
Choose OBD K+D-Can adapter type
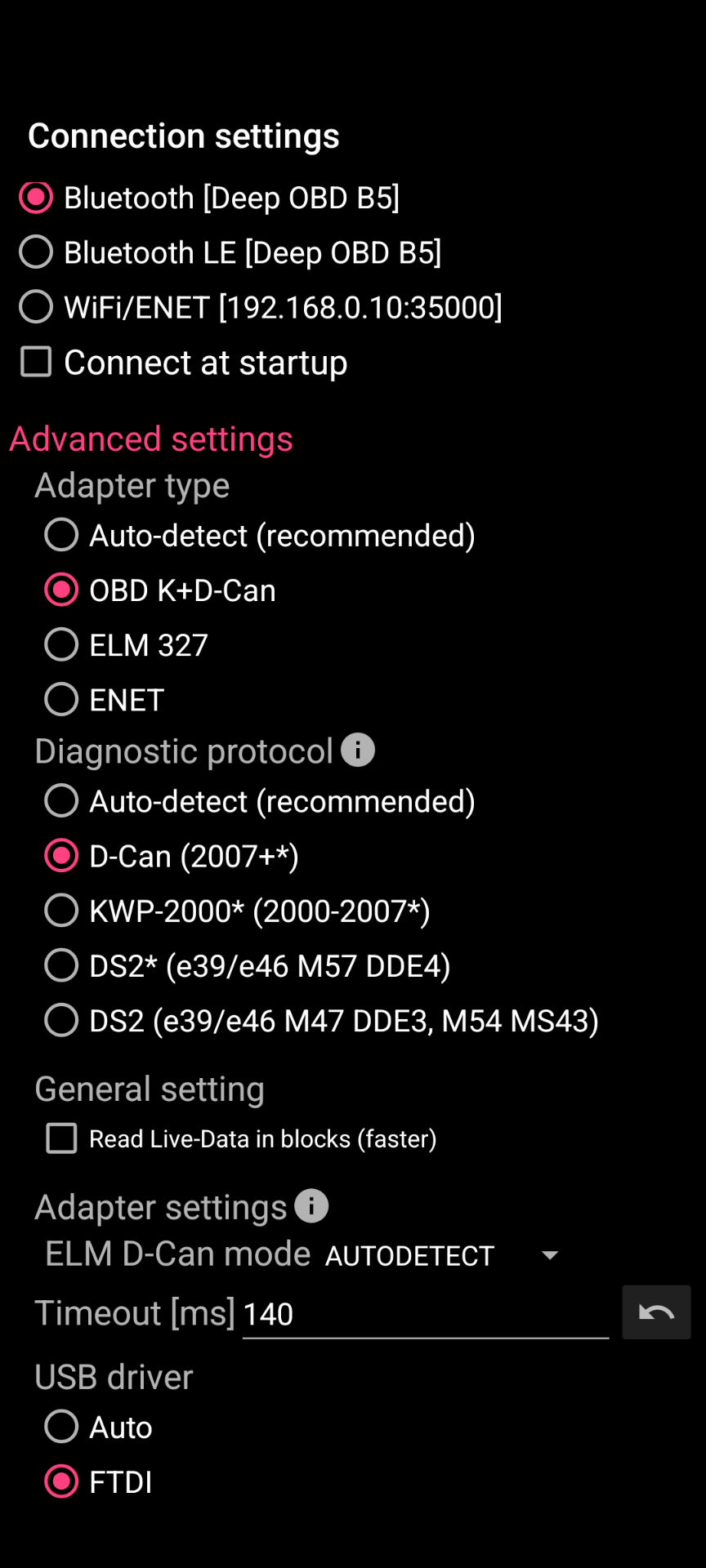click(x=160, y=590)
